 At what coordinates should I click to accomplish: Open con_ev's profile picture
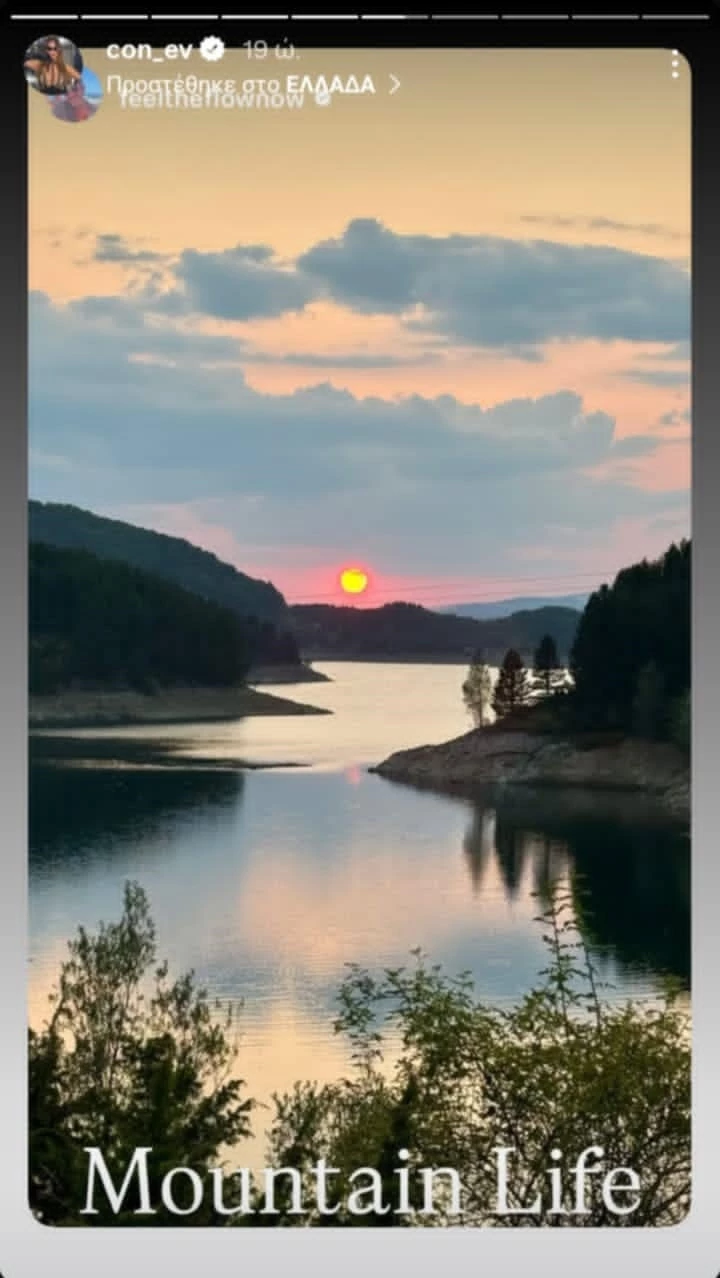tap(54, 66)
